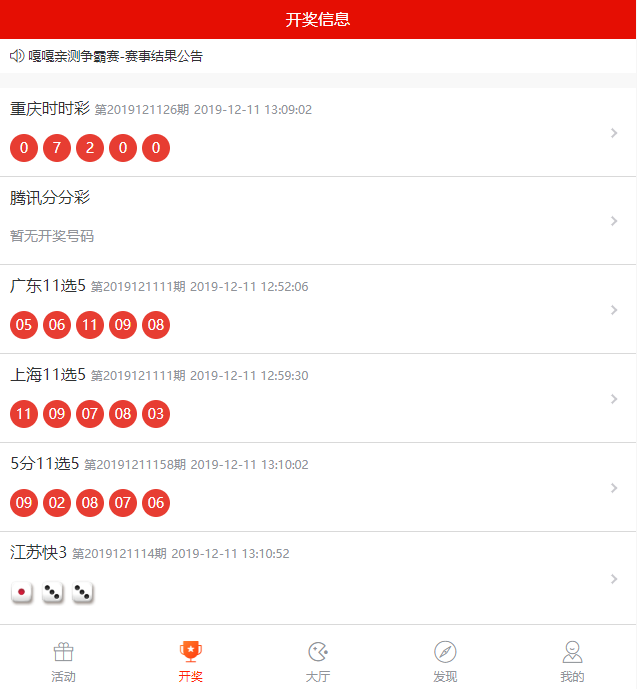Open the 发现 tab
Image resolution: width=637 pixels, height=692 pixels.
[x=445, y=661]
